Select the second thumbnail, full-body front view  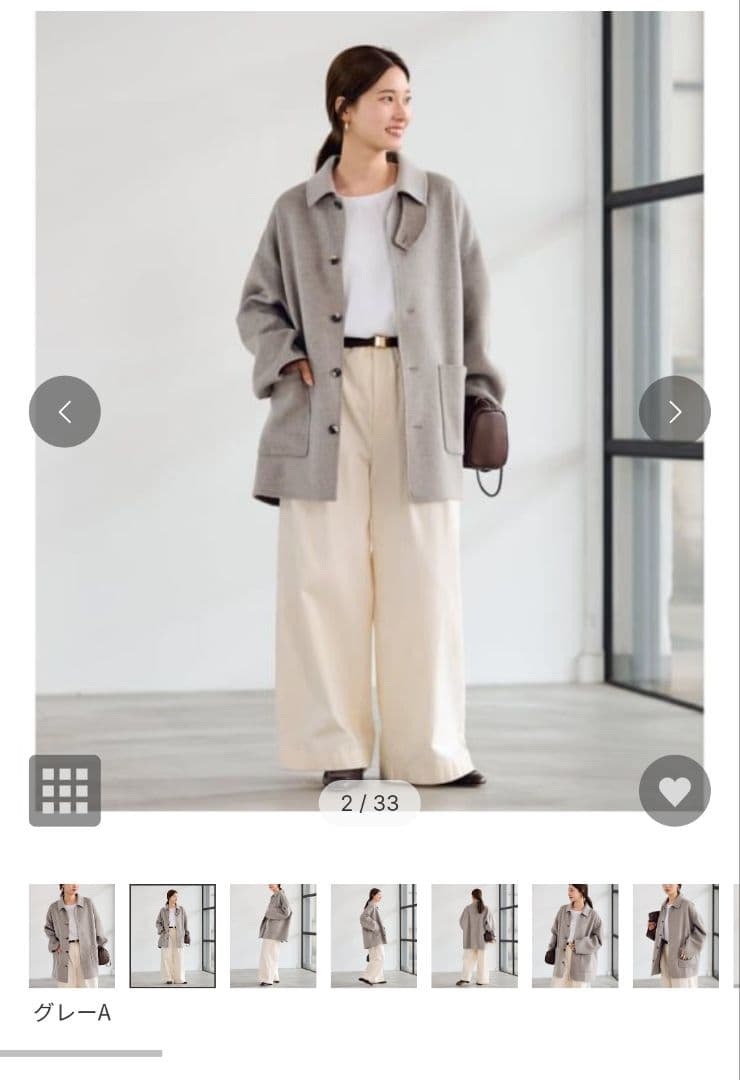point(172,935)
